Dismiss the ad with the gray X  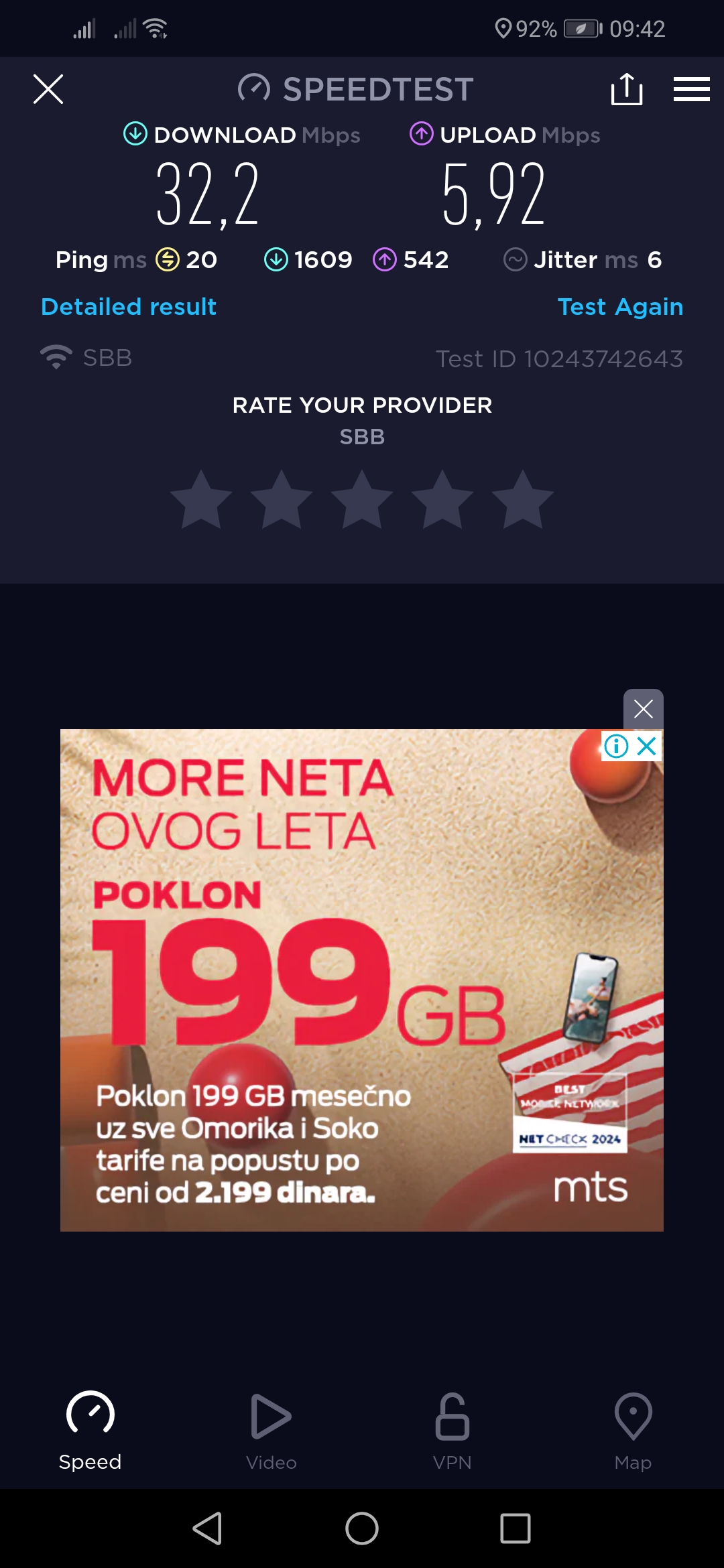pos(643,709)
